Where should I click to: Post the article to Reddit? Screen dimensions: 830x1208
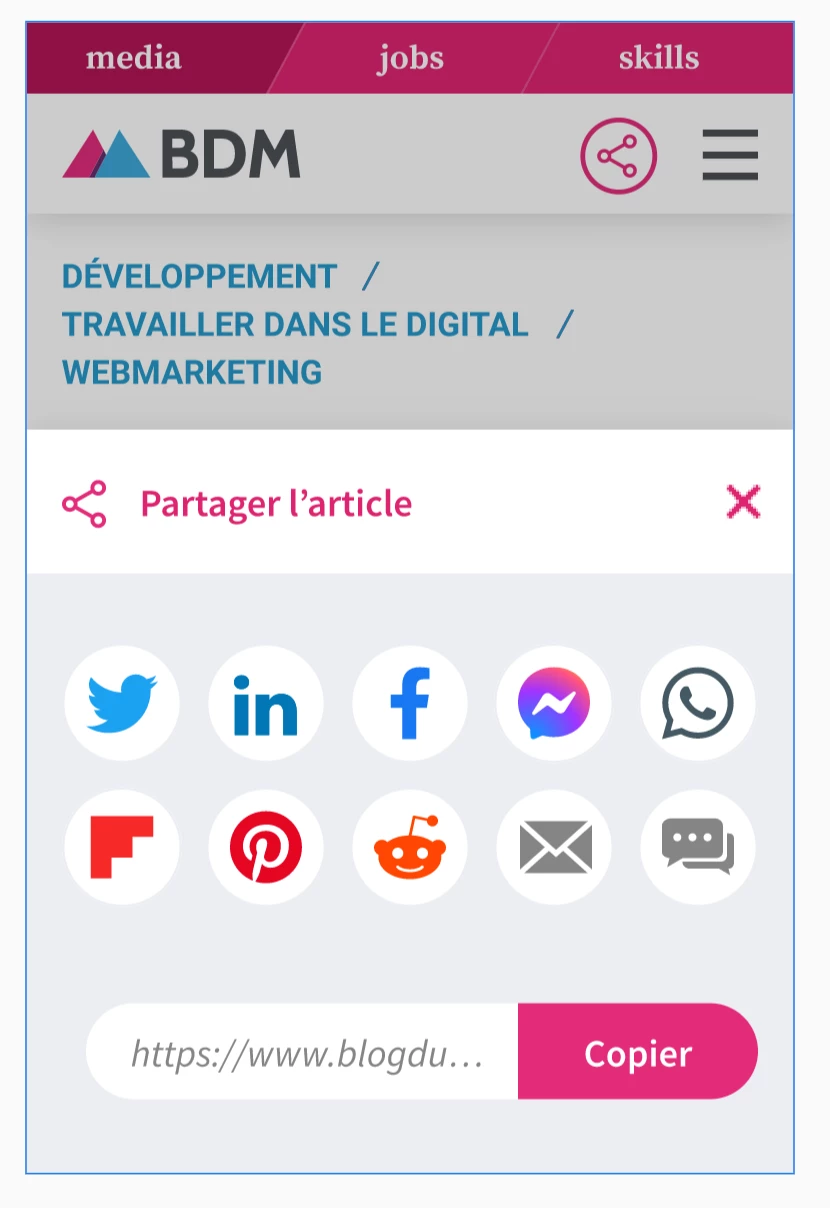click(x=410, y=847)
